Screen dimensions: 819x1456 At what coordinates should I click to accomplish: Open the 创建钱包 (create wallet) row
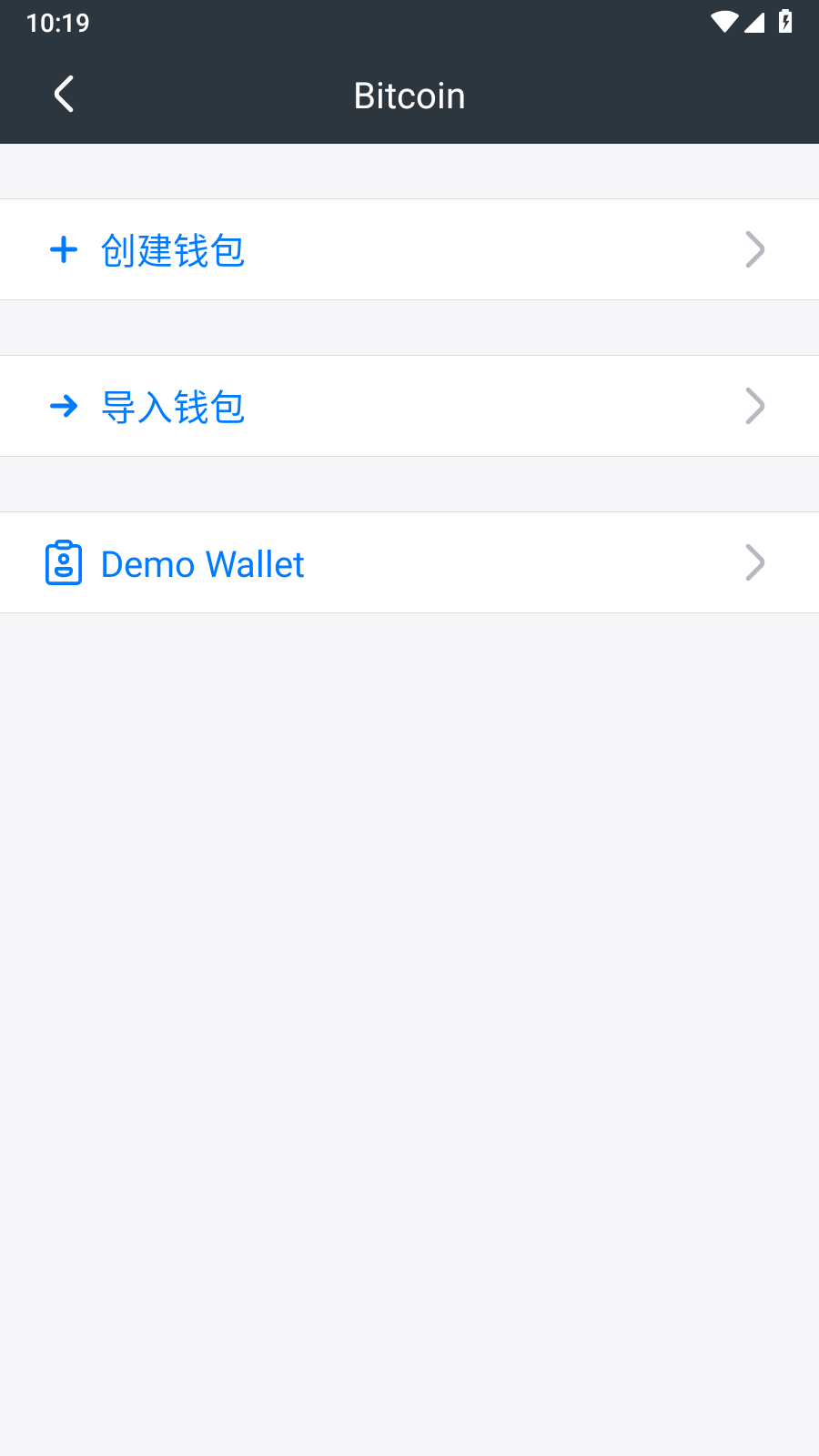click(x=409, y=250)
